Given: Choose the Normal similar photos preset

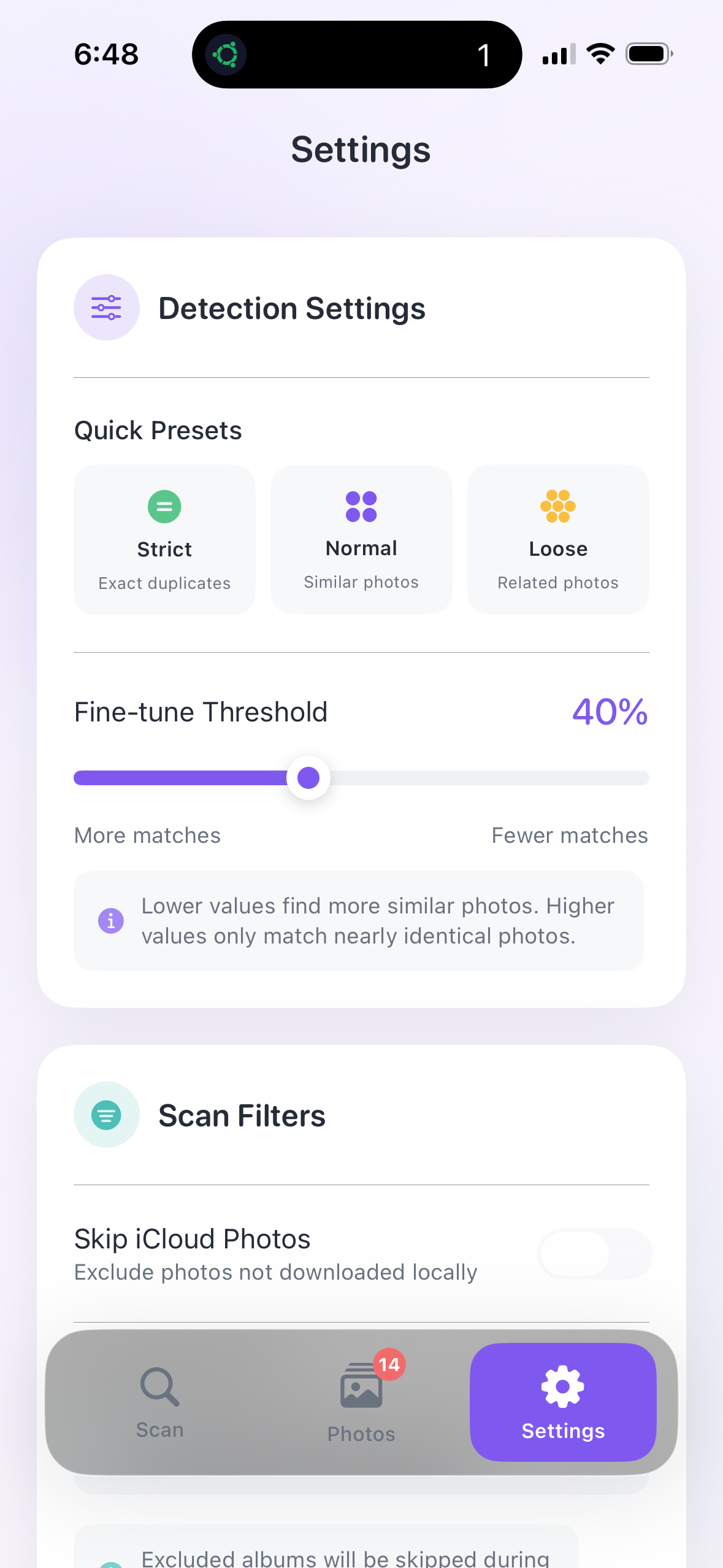Looking at the screenshot, I should (x=361, y=540).
